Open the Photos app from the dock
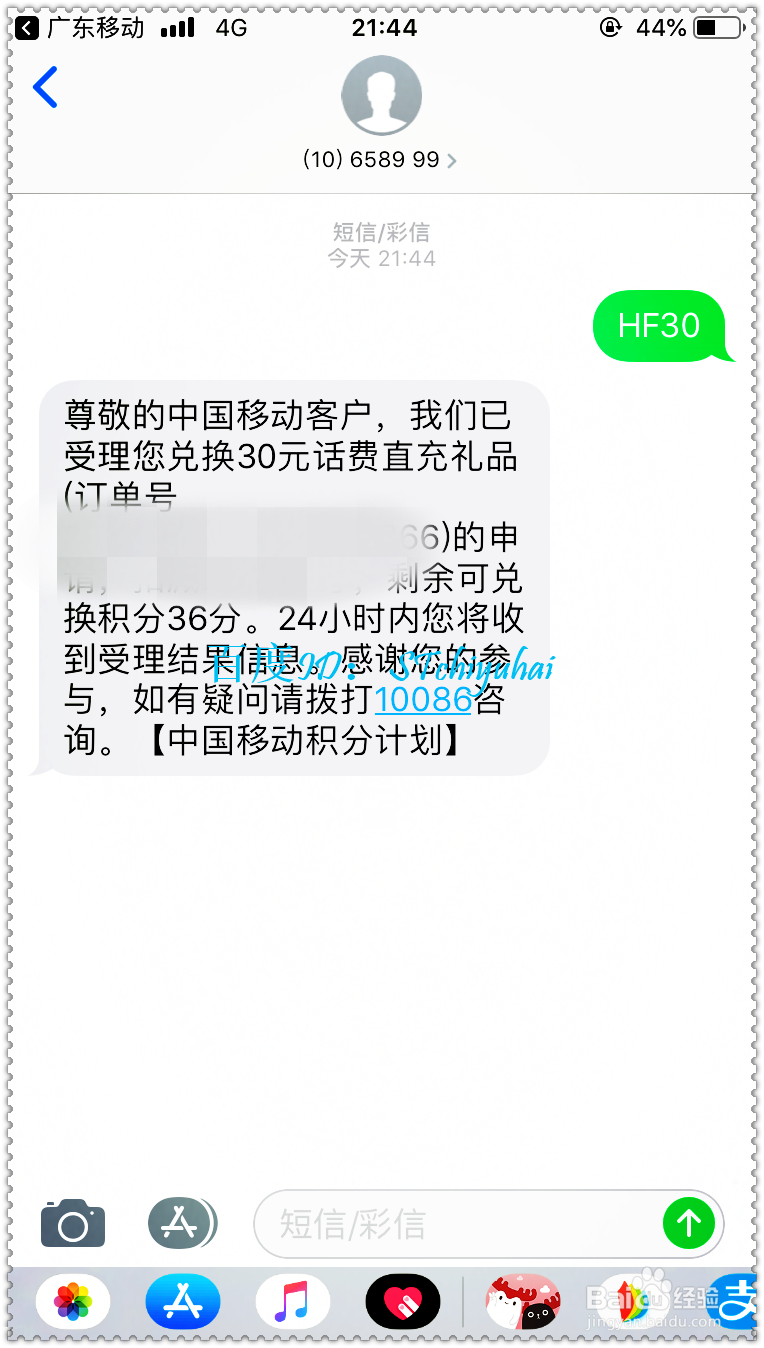Image resolution: width=764 pixels, height=1348 pixels. coord(72,1301)
